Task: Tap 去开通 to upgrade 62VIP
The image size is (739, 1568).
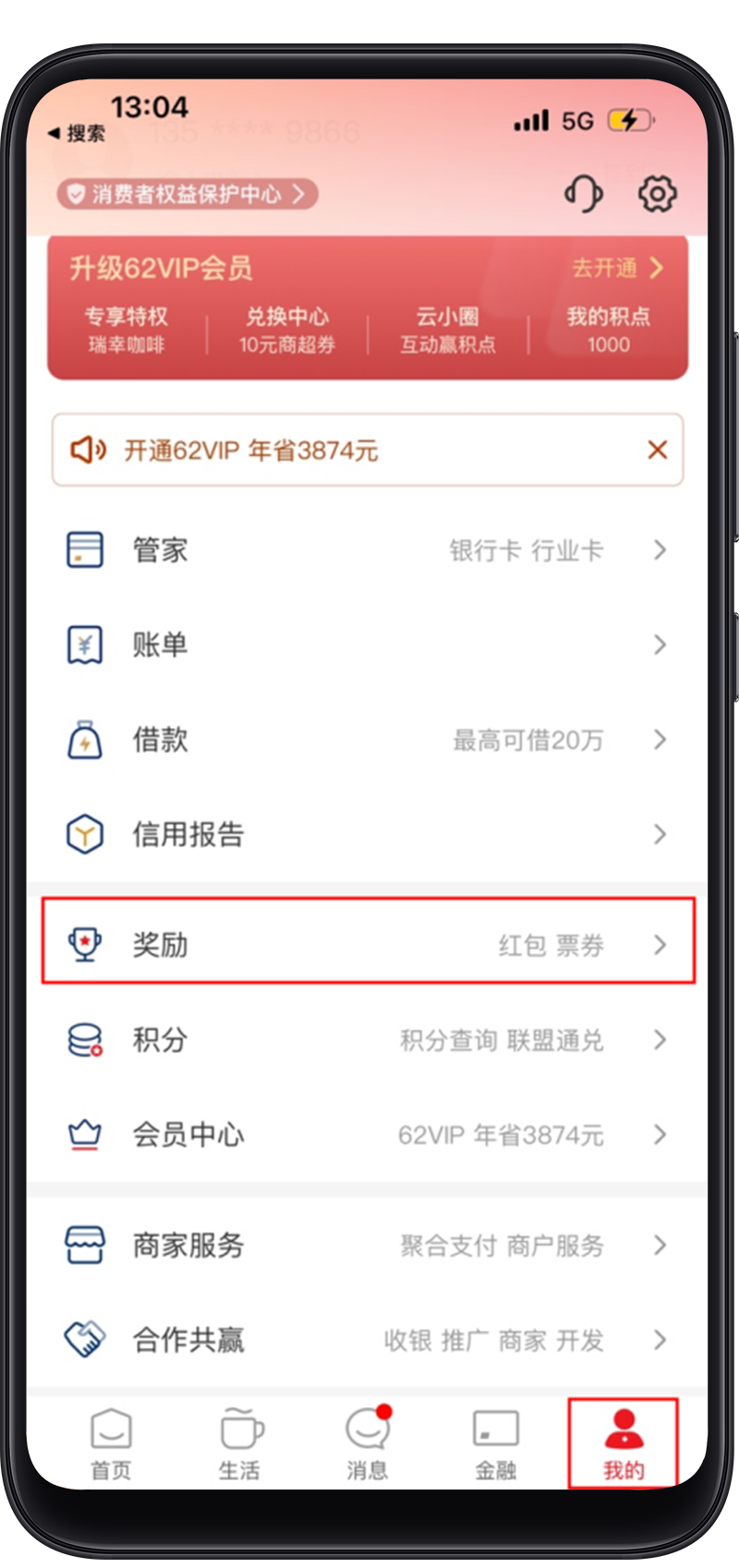Action: (617, 268)
